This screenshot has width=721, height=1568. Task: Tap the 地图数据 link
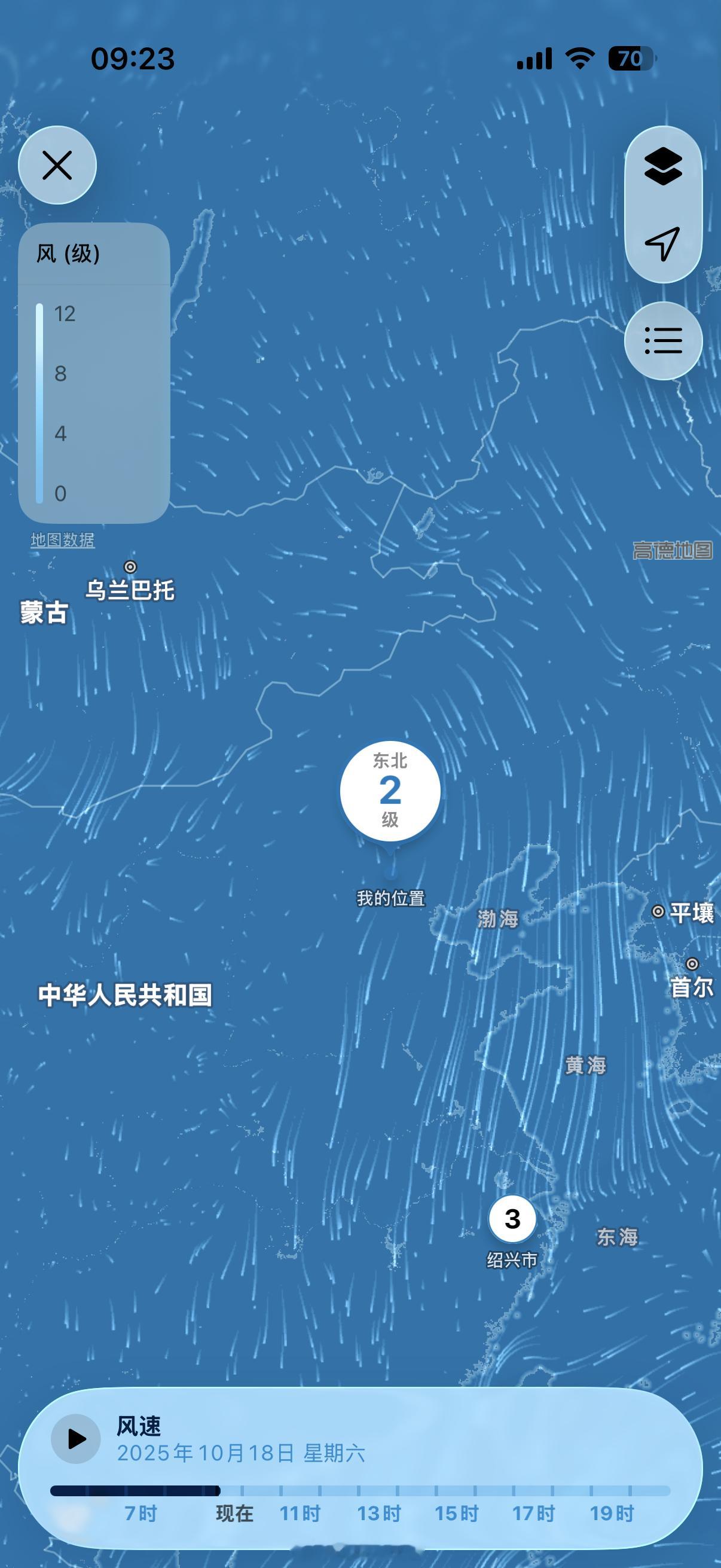[x=63, y=540]
